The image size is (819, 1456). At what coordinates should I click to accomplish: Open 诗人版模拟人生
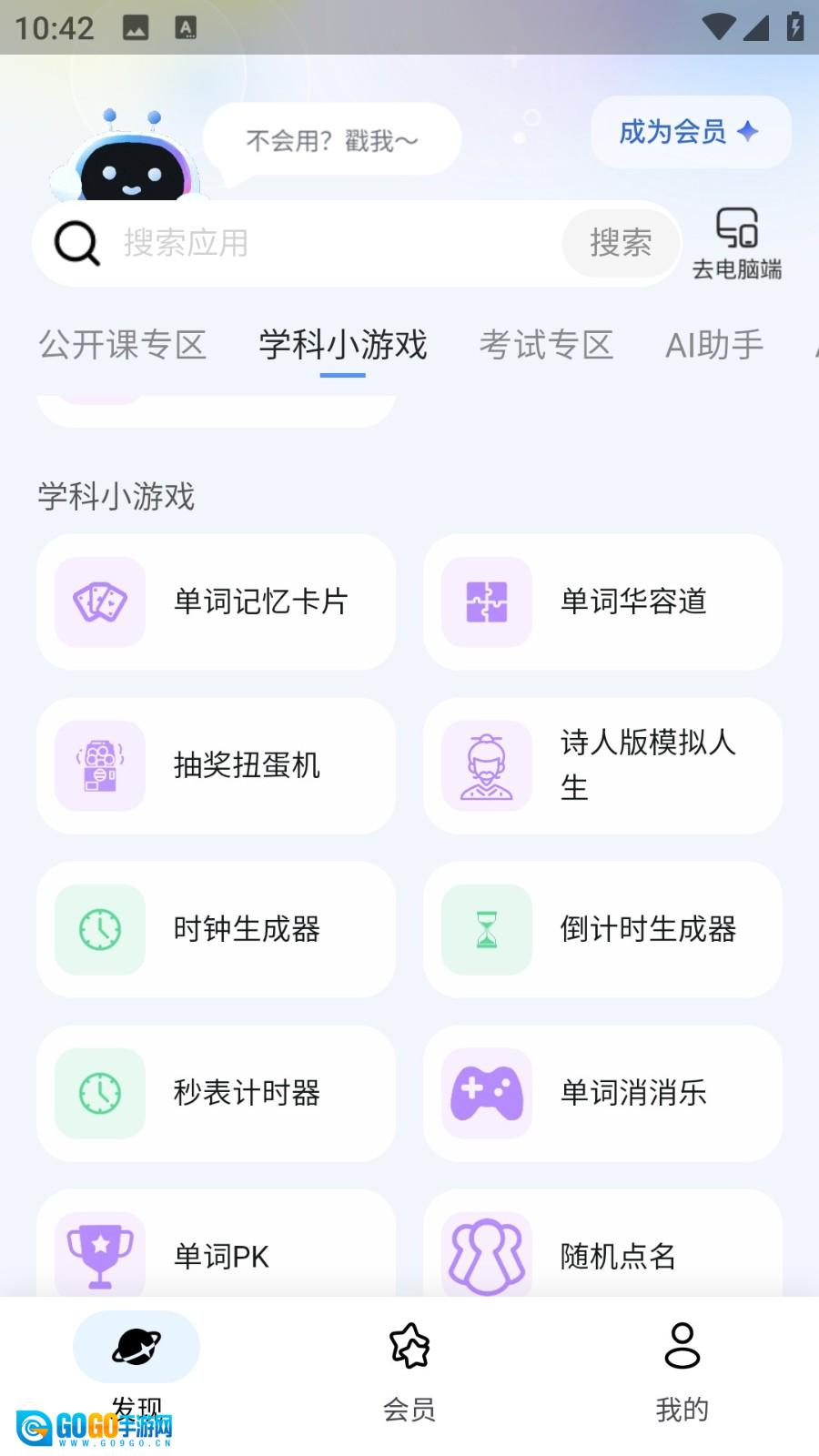602,765
